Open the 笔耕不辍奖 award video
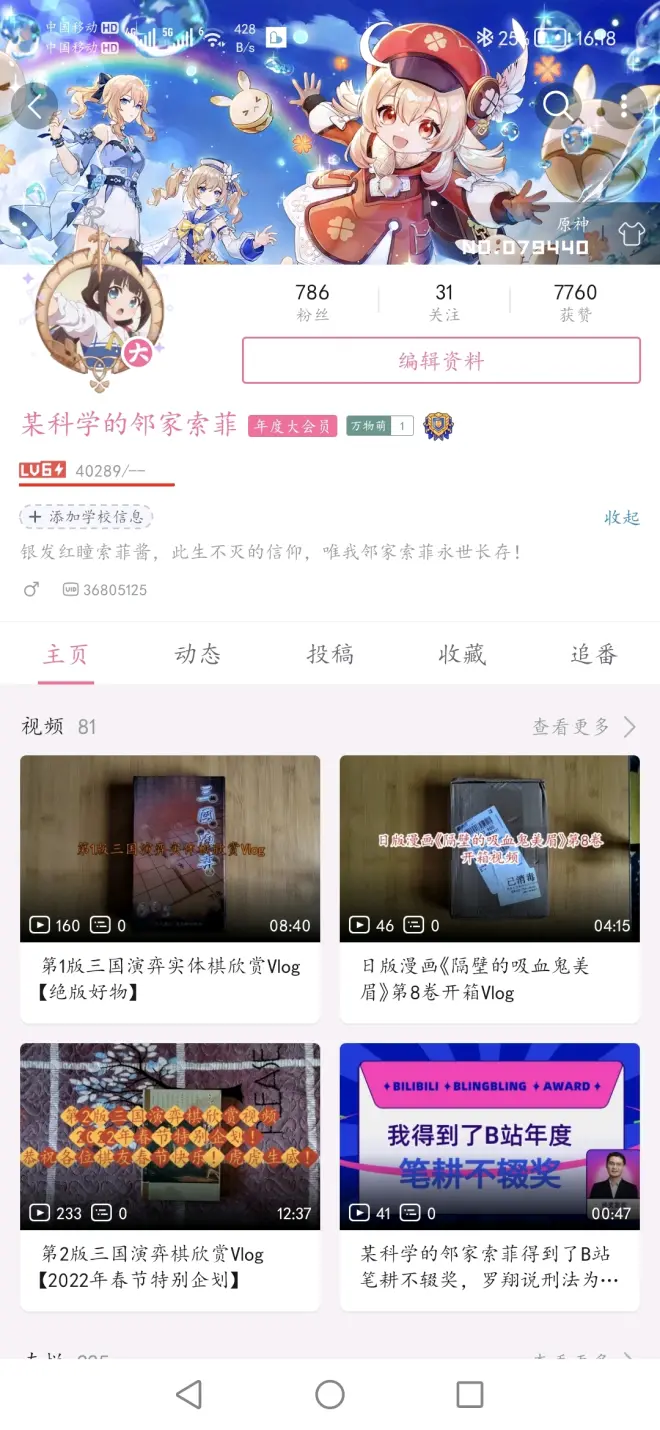660x1430 pixels. click(489, 1136)
